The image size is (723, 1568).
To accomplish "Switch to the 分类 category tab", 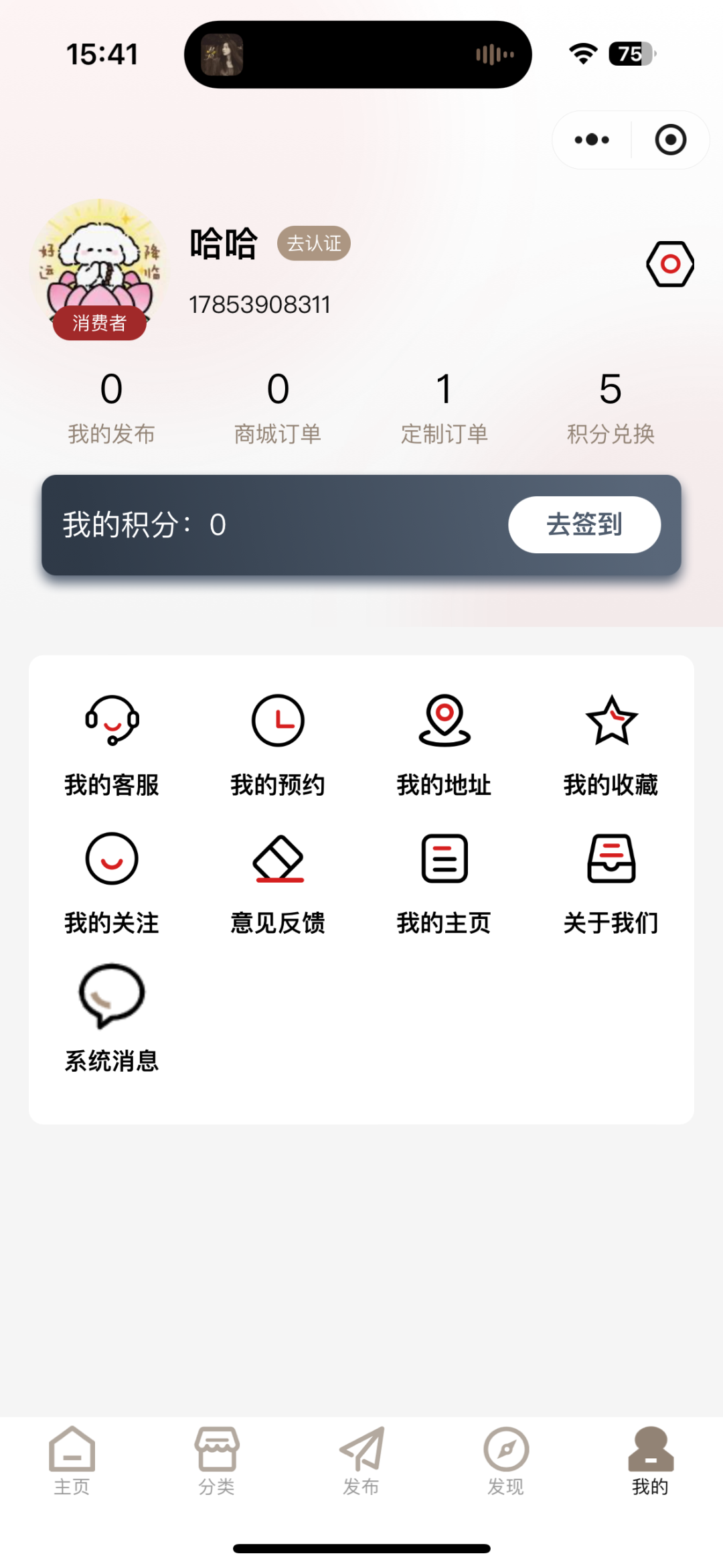I will [217, 1461].
